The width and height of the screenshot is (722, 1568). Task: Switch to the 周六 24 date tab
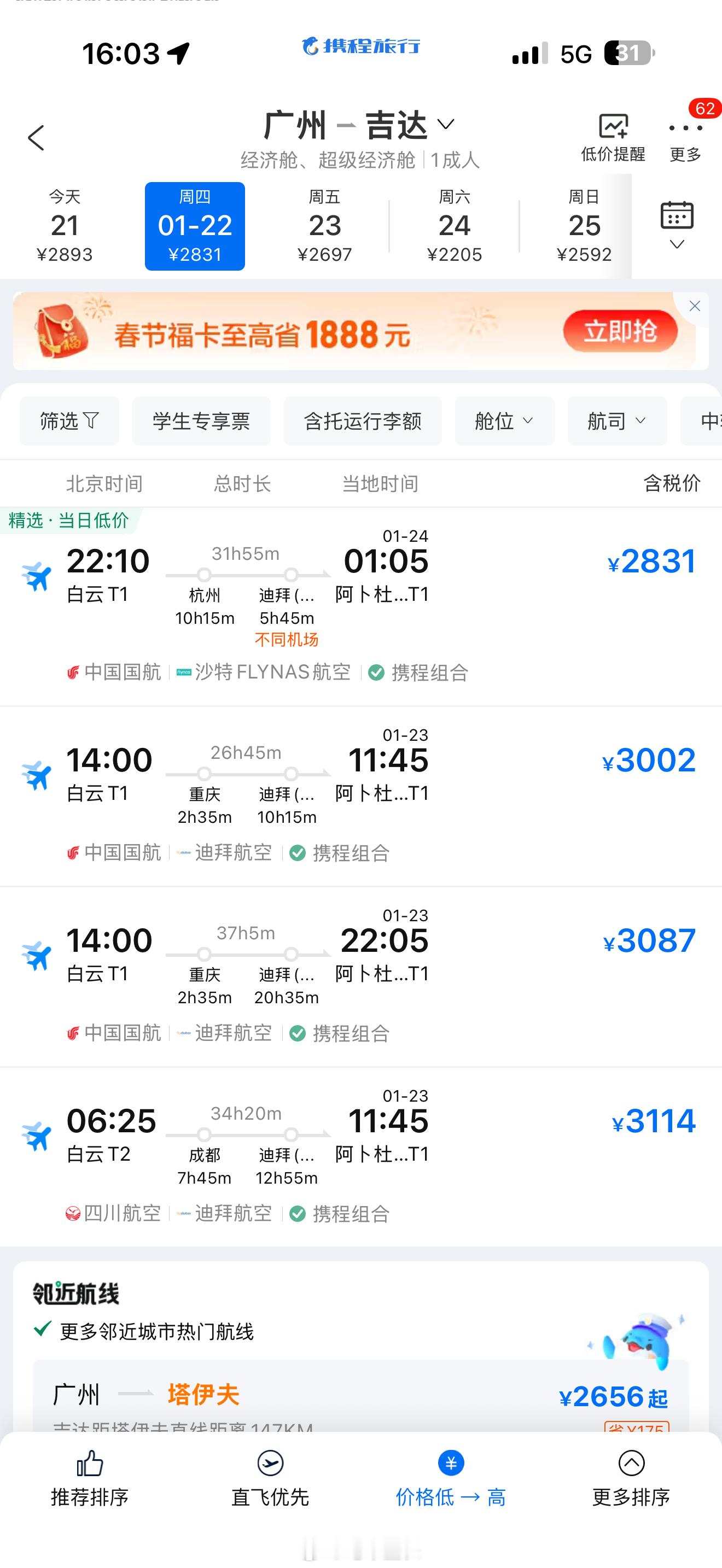(455, 225)
